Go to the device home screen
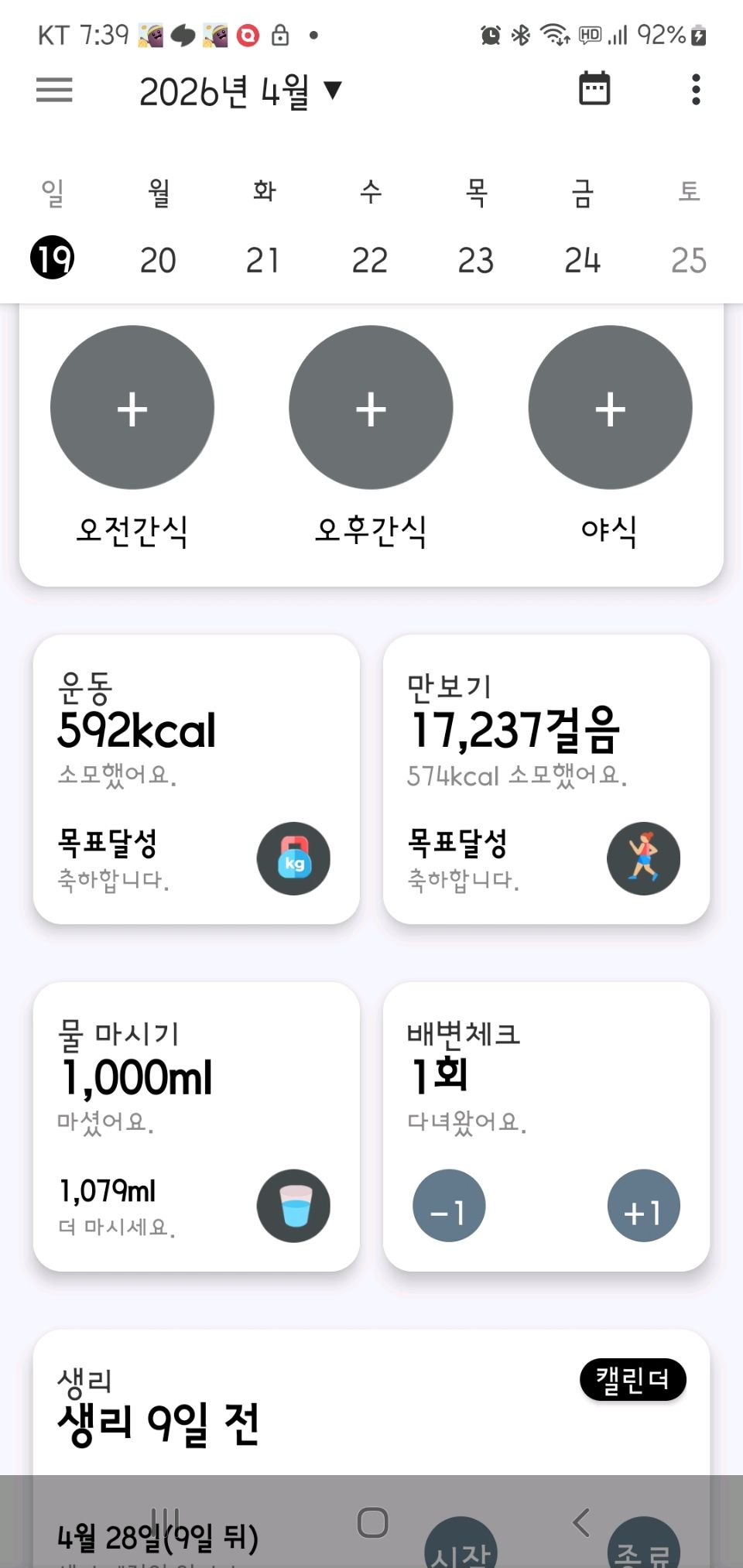 point(372,1522)
